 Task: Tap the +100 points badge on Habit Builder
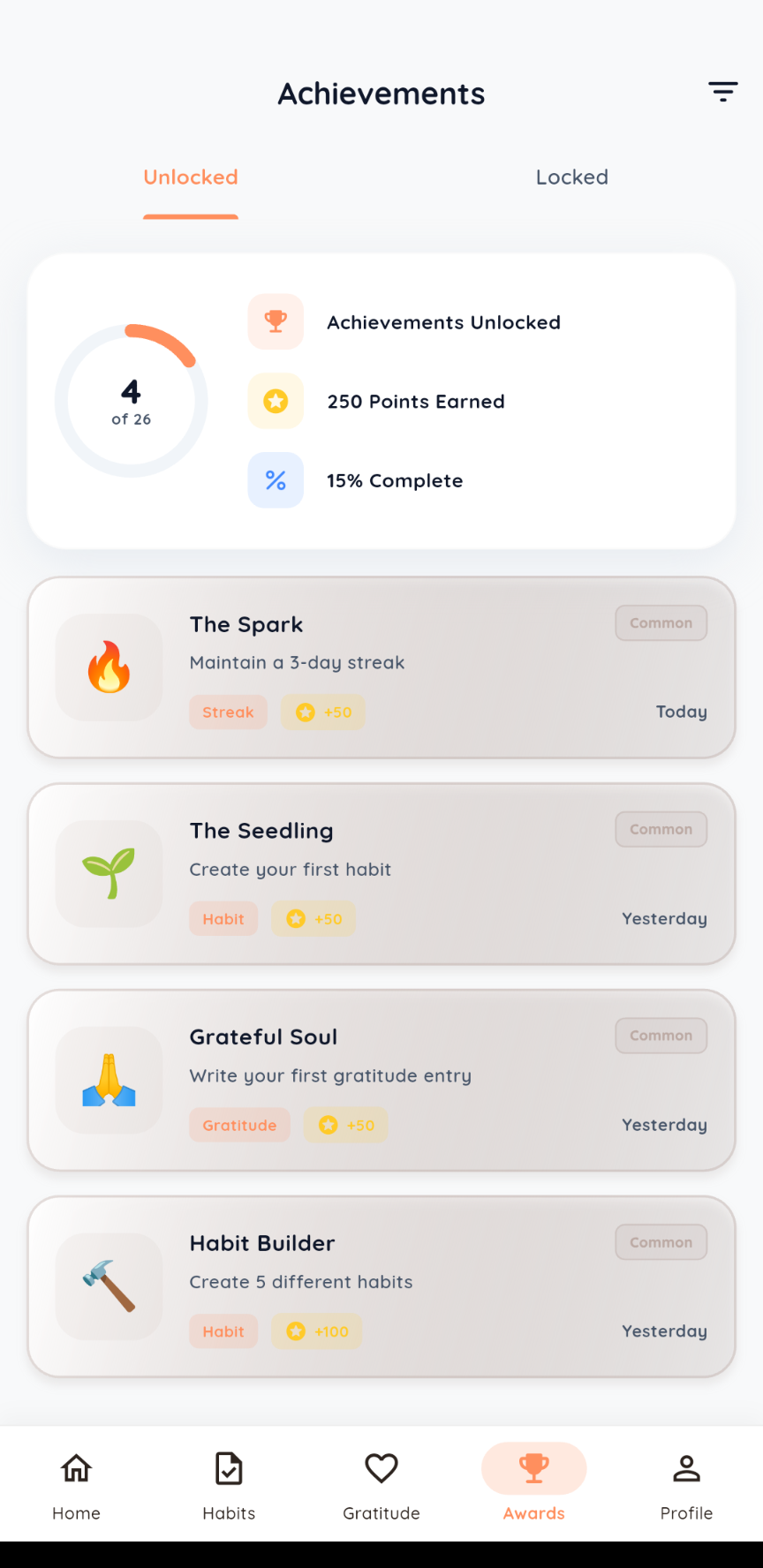coord(316,1331)
